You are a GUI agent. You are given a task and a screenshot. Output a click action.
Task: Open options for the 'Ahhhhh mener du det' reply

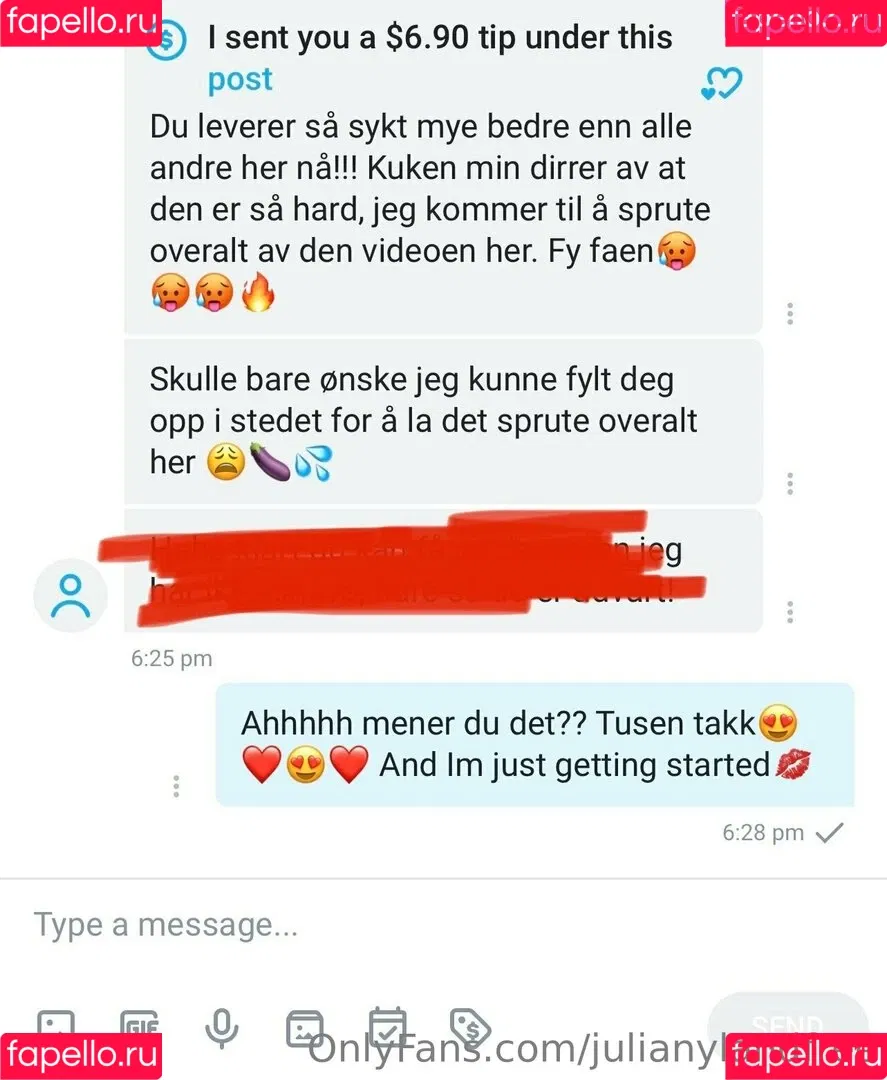pyautogui.click(x=176, y=785)
